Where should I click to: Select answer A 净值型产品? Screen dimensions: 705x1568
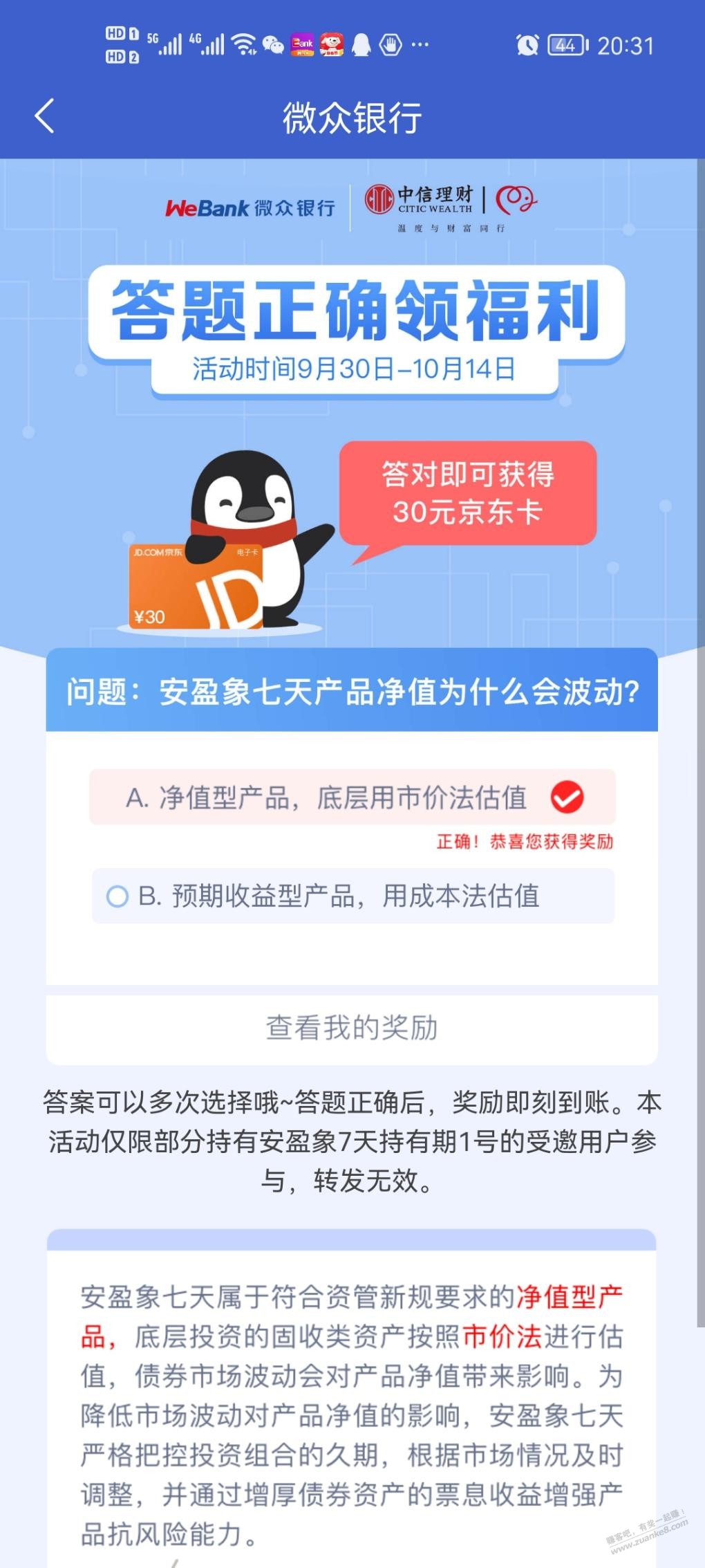pos(352,797)
